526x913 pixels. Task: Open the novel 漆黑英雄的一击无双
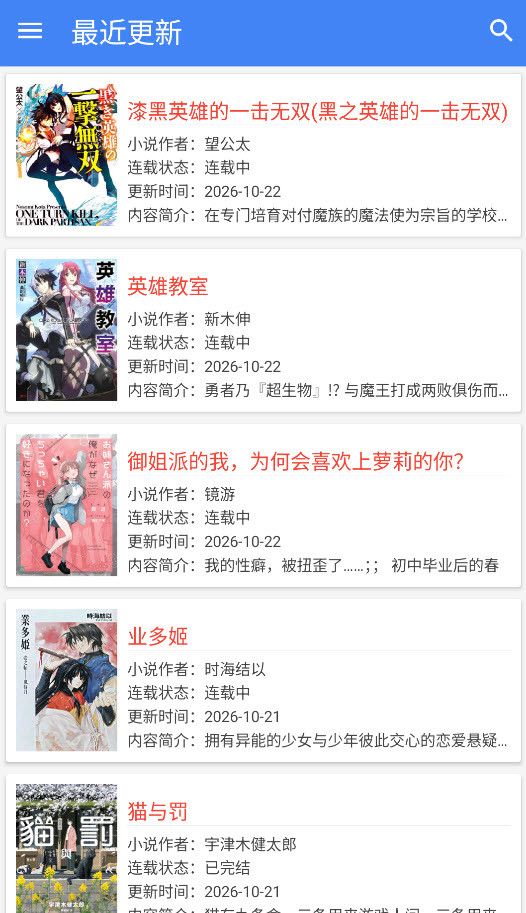tap(263, 155)
